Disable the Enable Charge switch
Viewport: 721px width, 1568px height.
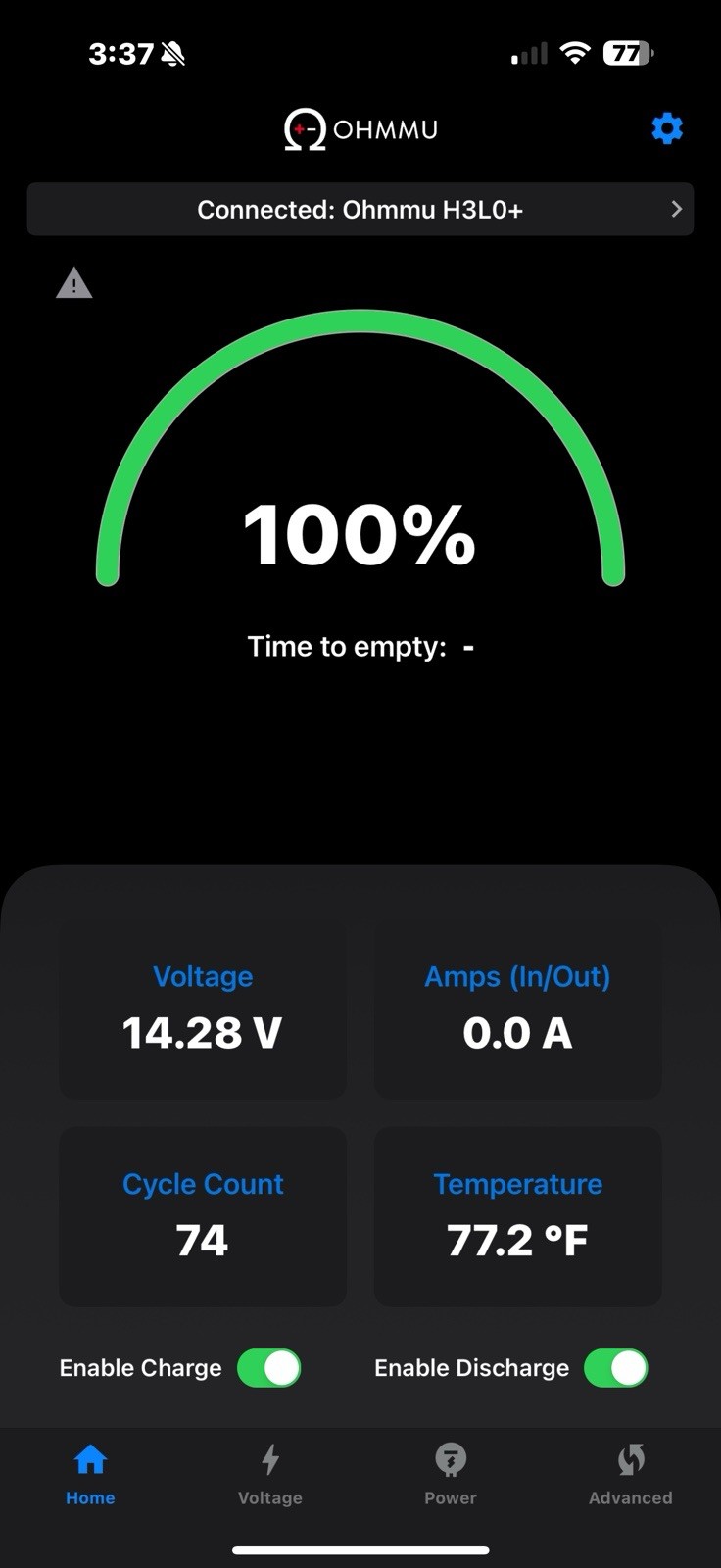[x=269, y=1368]
